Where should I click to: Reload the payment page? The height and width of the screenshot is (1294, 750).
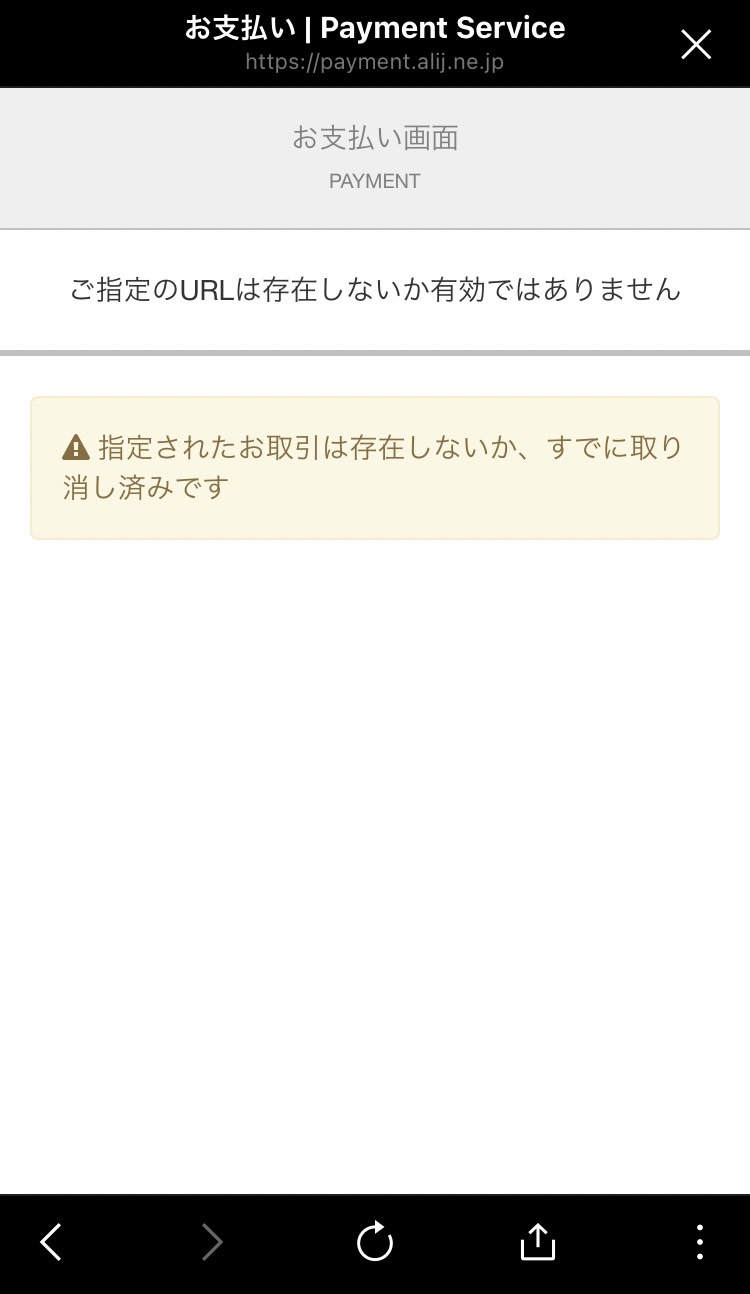375,1241
